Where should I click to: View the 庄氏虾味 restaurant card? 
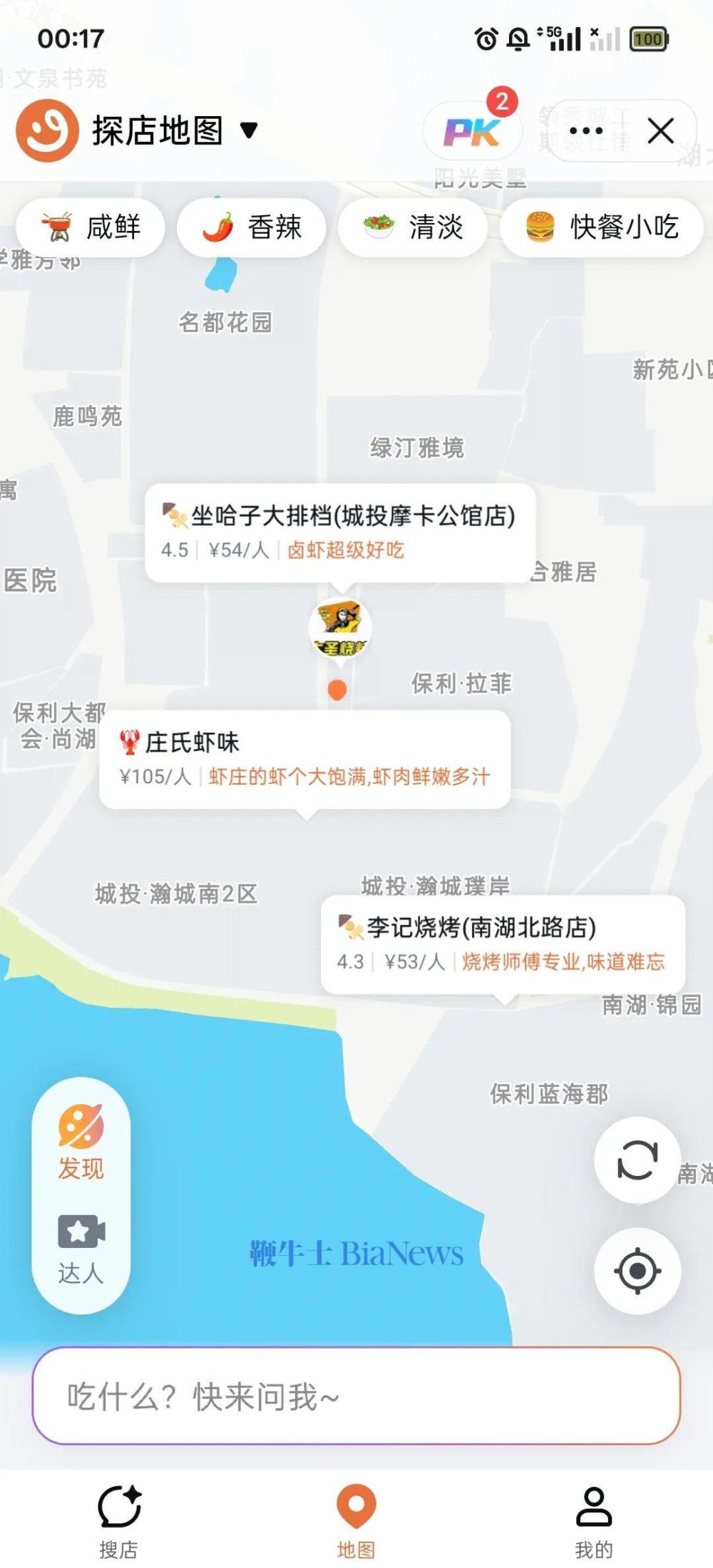[305, 758]
